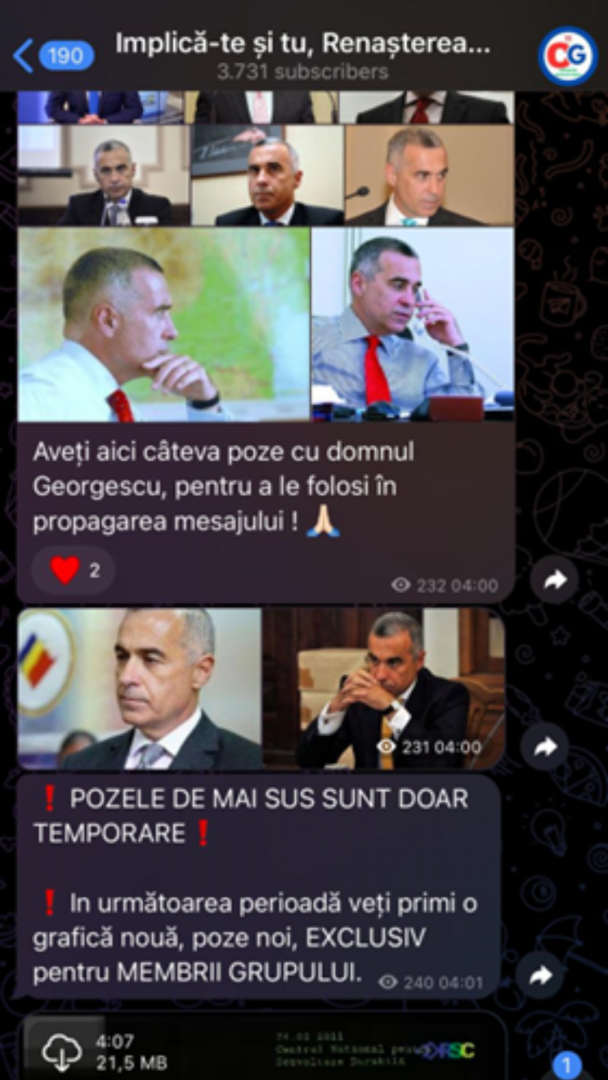Viewport: 608px width, 1080px height.
Task: Open the photo of the man on the phone
Action: (x=413, y=324)
